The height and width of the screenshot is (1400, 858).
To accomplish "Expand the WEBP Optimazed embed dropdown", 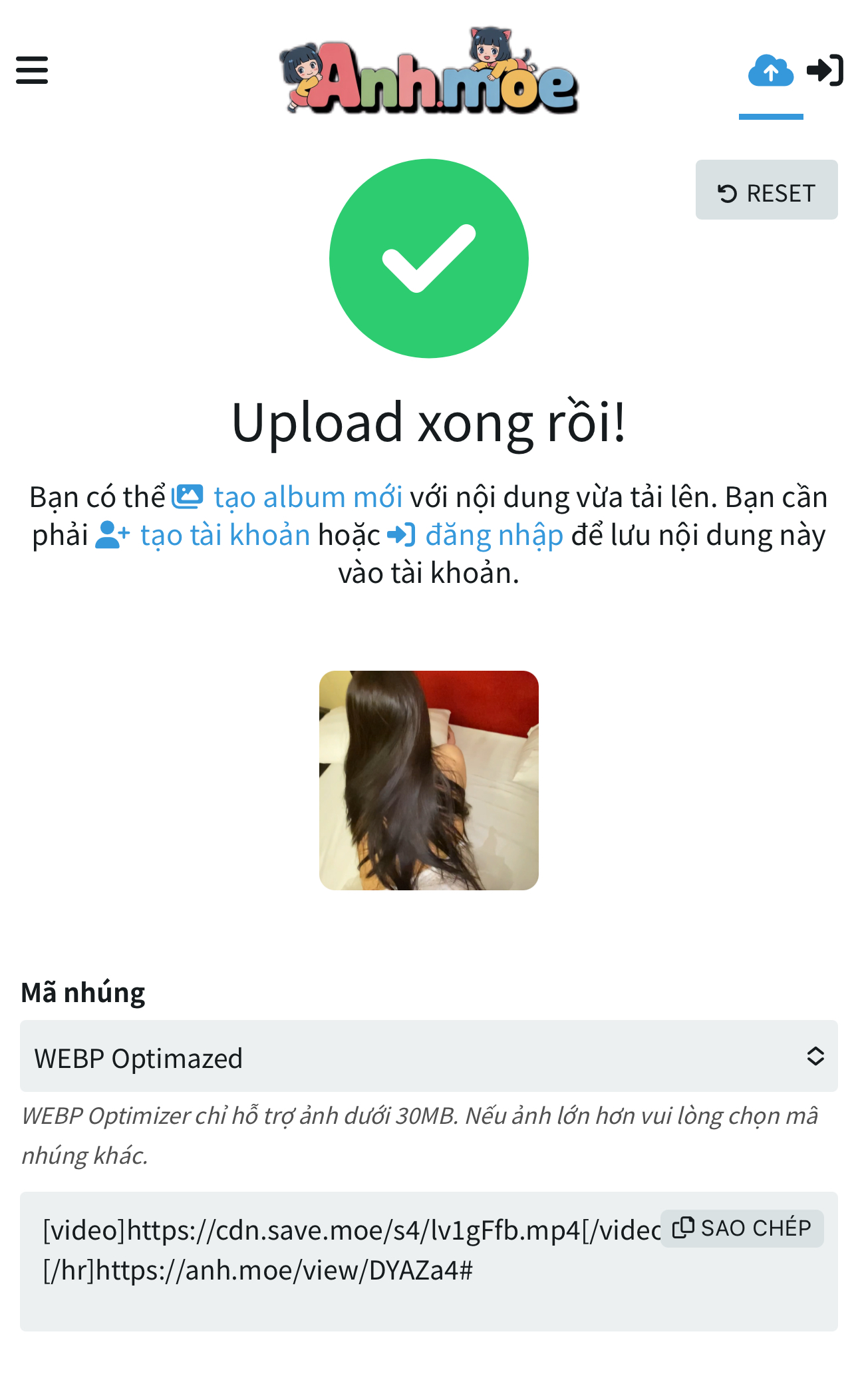I will point(428,1057).
